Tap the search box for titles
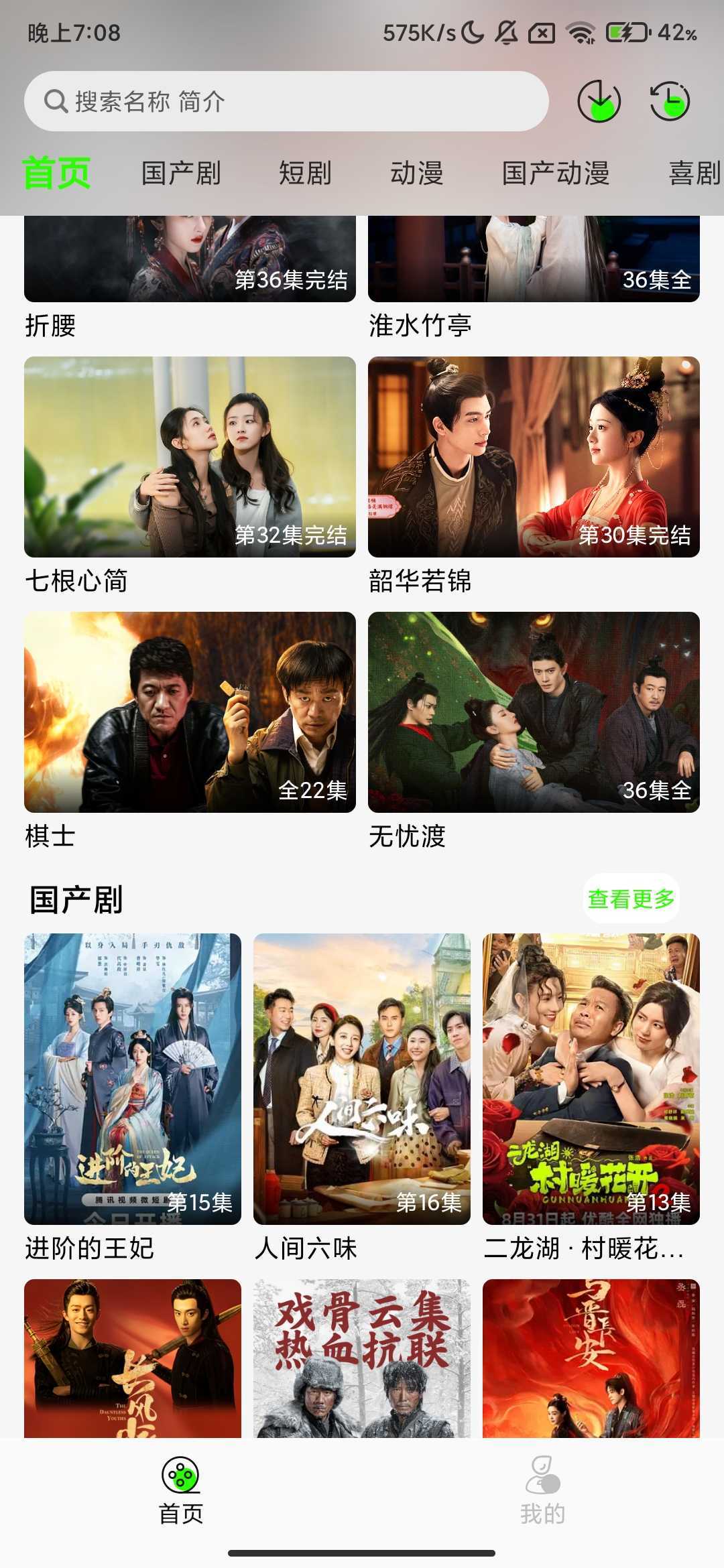Image resolution: width=724 pixels, height=1568 pixels. tap(286, 101)
